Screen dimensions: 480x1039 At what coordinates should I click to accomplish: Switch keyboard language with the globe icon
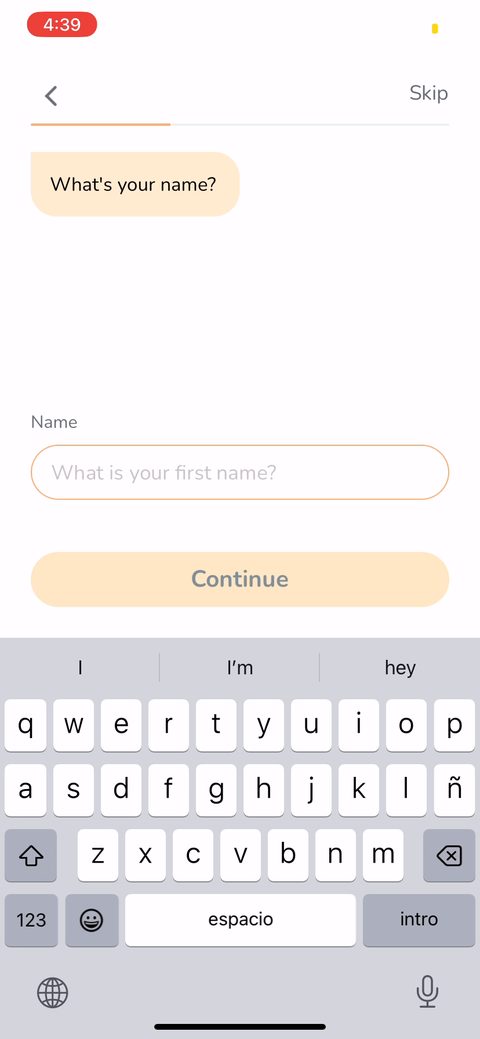(52, 992)
